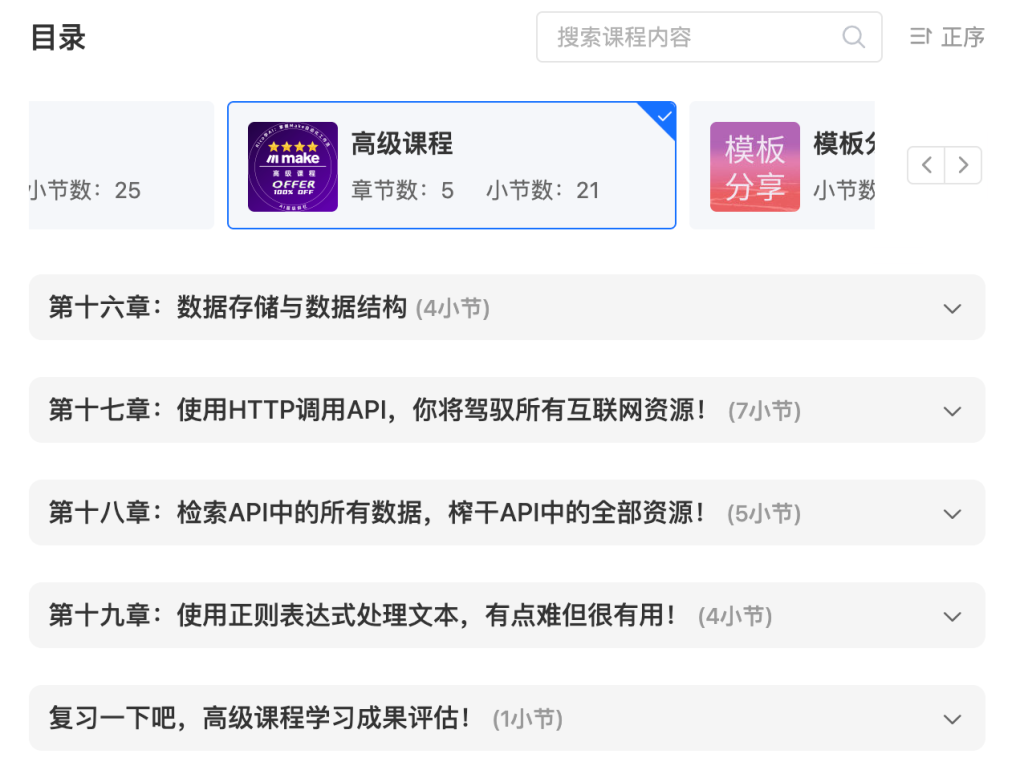Show next courses with right arrow

[x=963, y=165]
